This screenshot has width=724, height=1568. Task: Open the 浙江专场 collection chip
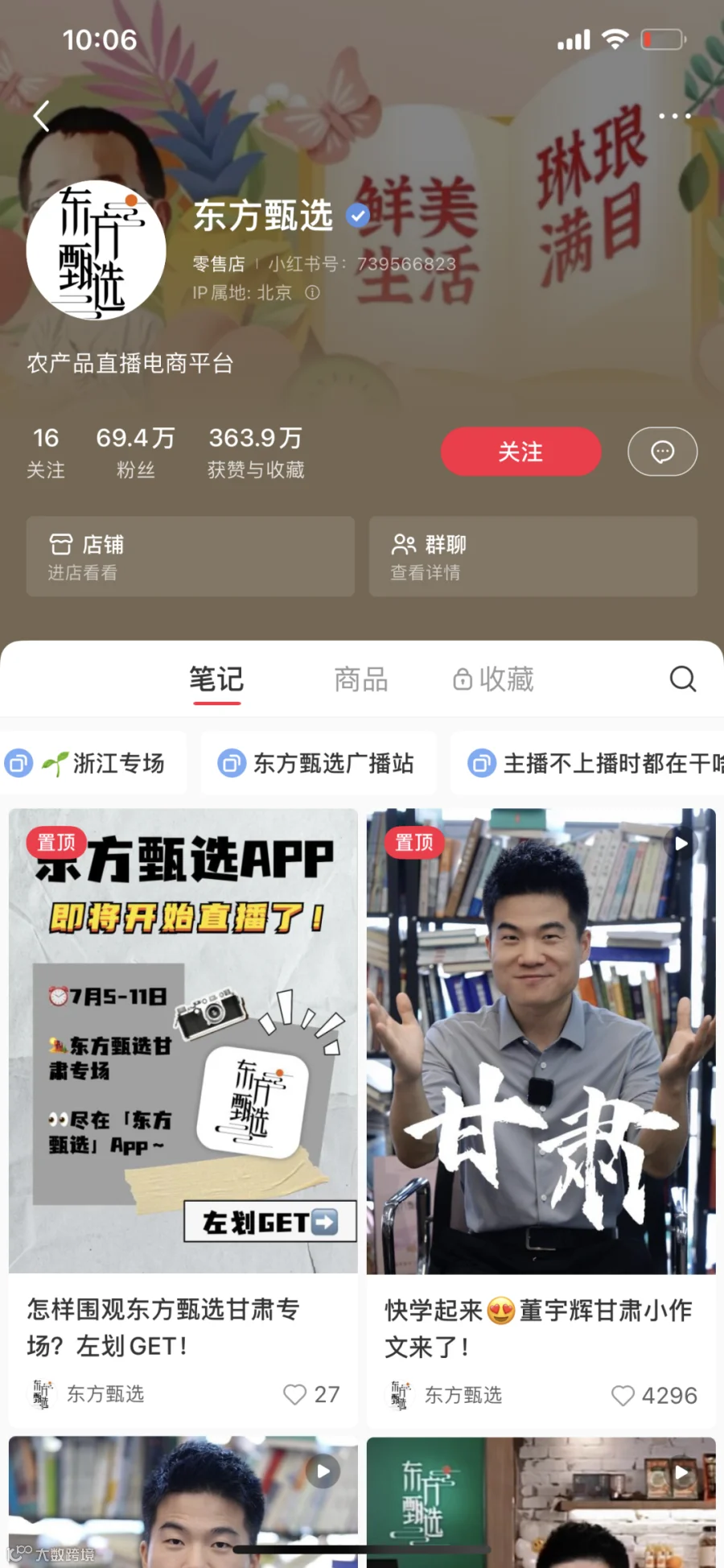[x=94, y=762]
